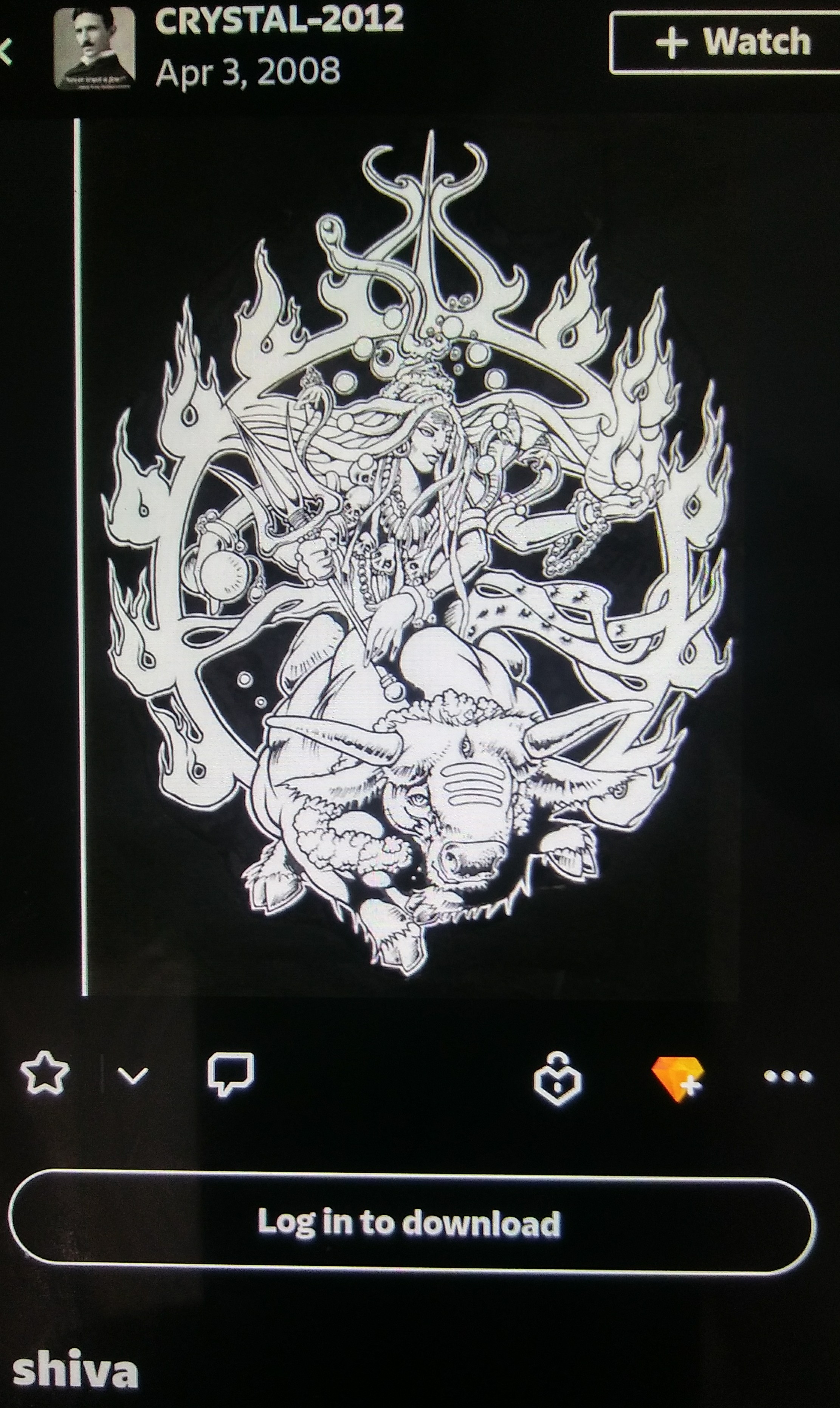The height and width of the screenshot is (1408, 840).
Task: Open the three-dot overflow menu
Action: tap(788, 1076)
